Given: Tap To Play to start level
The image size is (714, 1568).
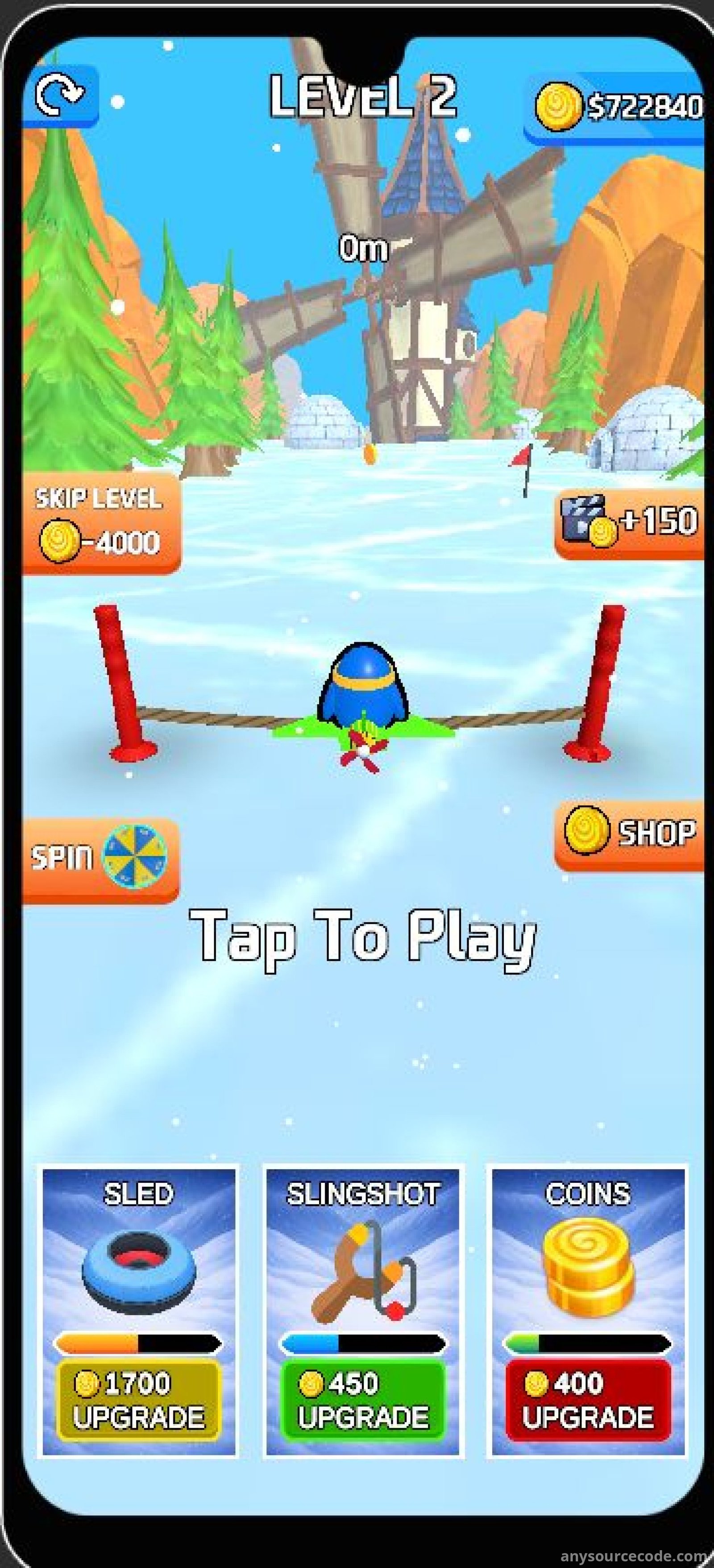Looking at the screenshot, I should coord(363,936).
